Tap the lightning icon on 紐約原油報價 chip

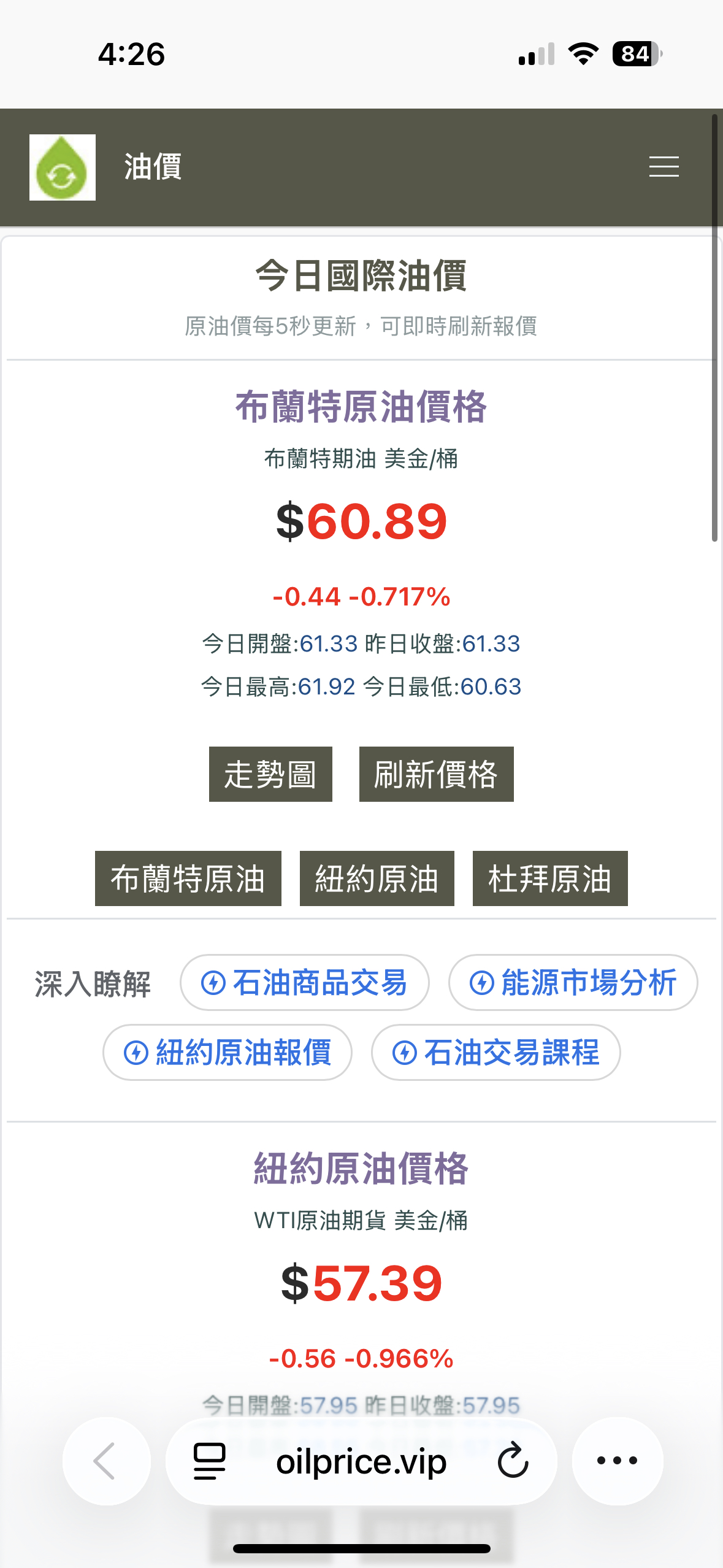(136, 1053)
